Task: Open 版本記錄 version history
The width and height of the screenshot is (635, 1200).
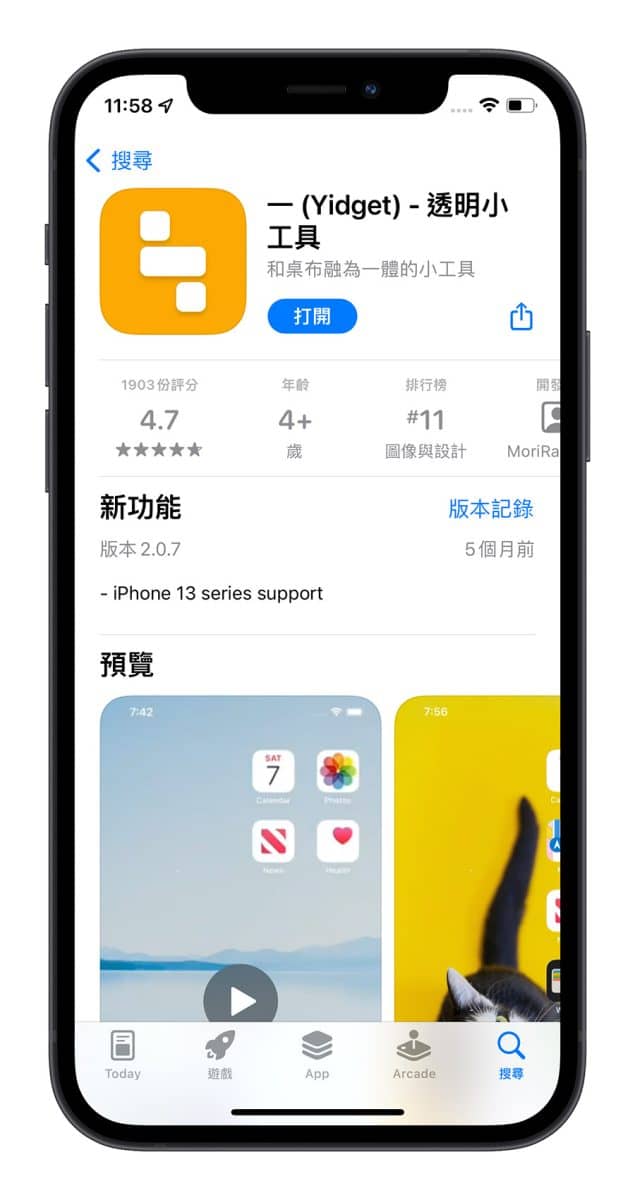Action: (490, 508)
